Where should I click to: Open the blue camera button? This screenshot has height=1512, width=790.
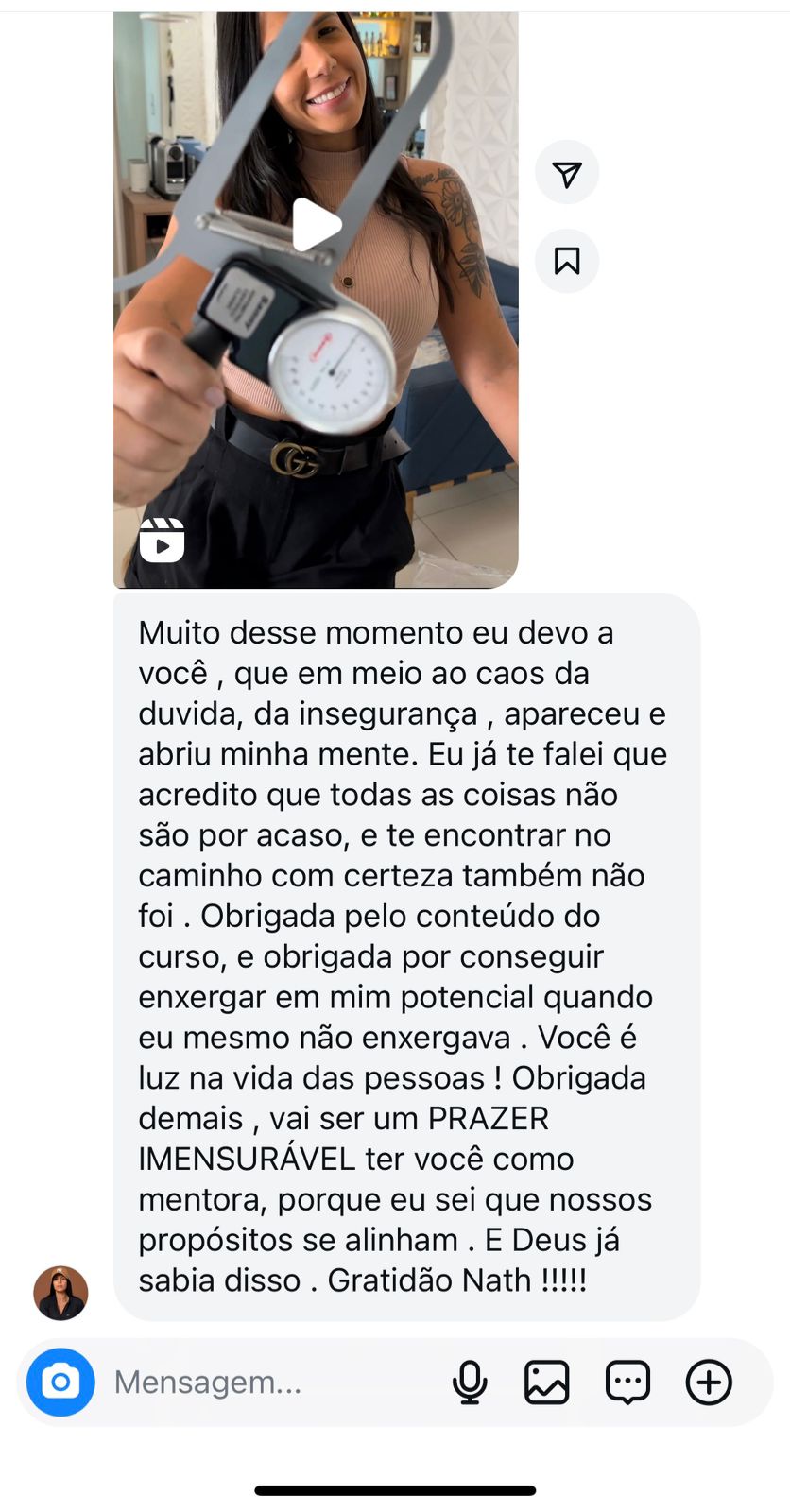point(60,1383)
